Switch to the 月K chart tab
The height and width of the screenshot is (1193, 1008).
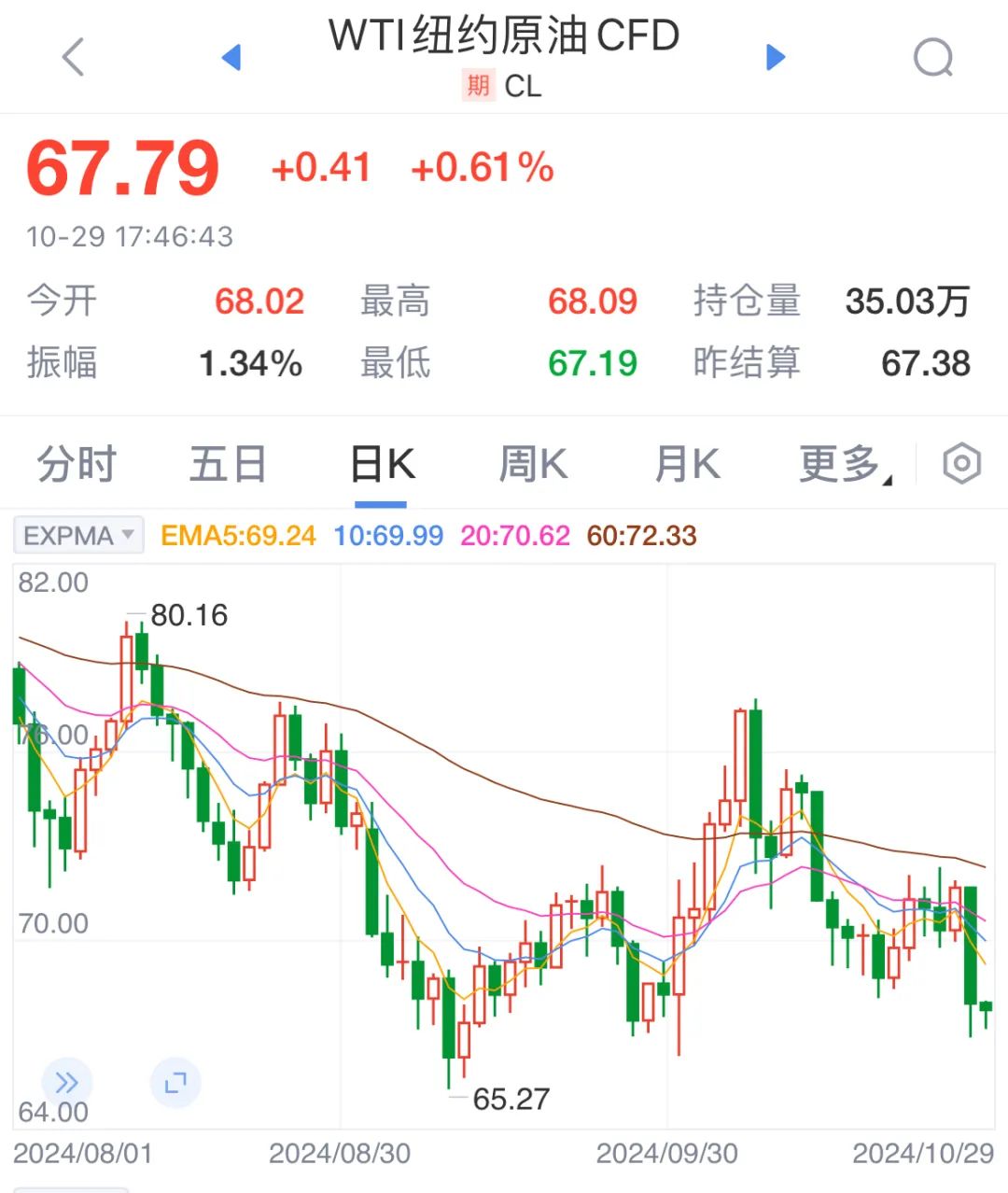tap(687, 464)
